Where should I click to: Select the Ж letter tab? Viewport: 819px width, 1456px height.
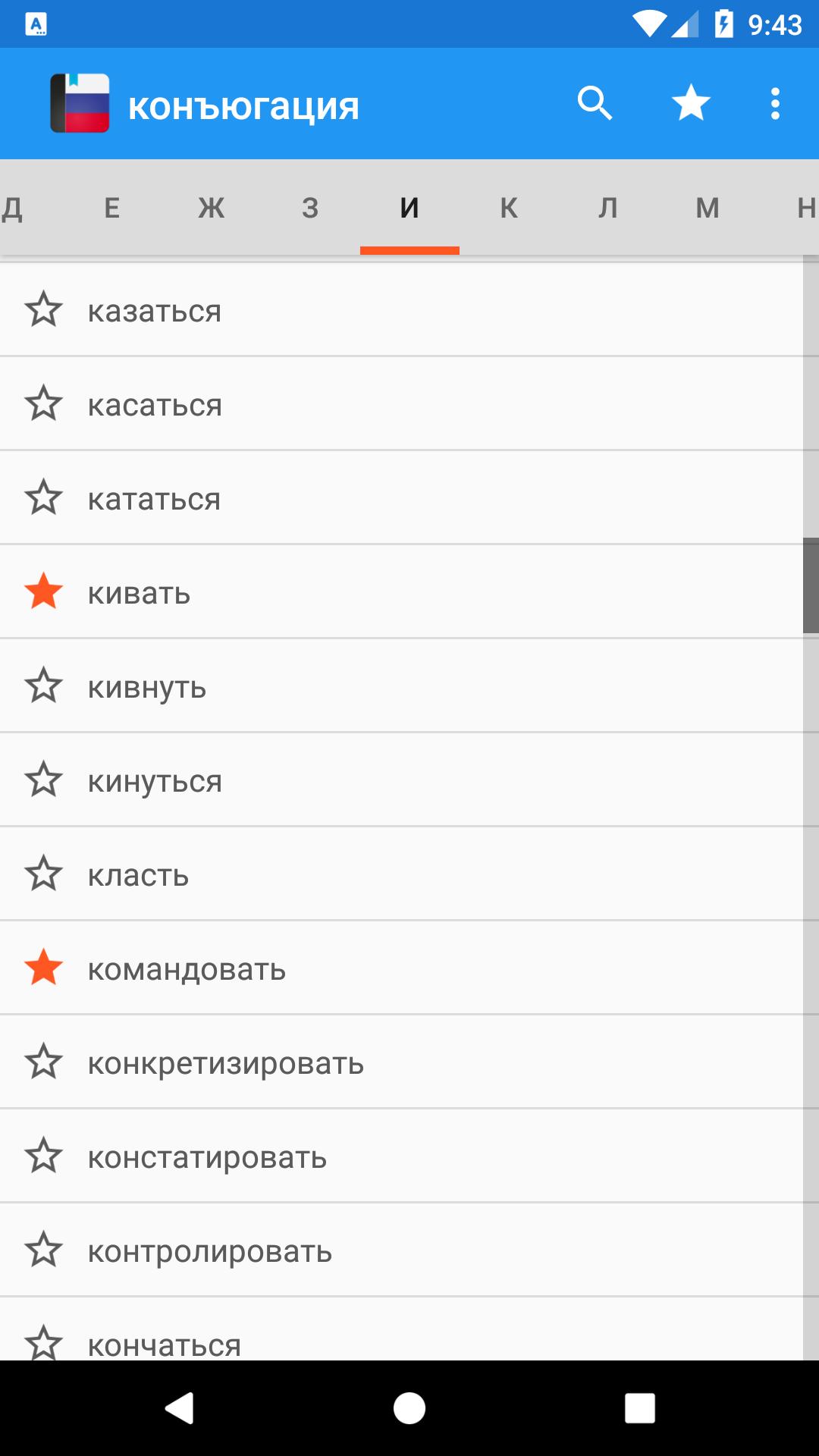[211, 207]
